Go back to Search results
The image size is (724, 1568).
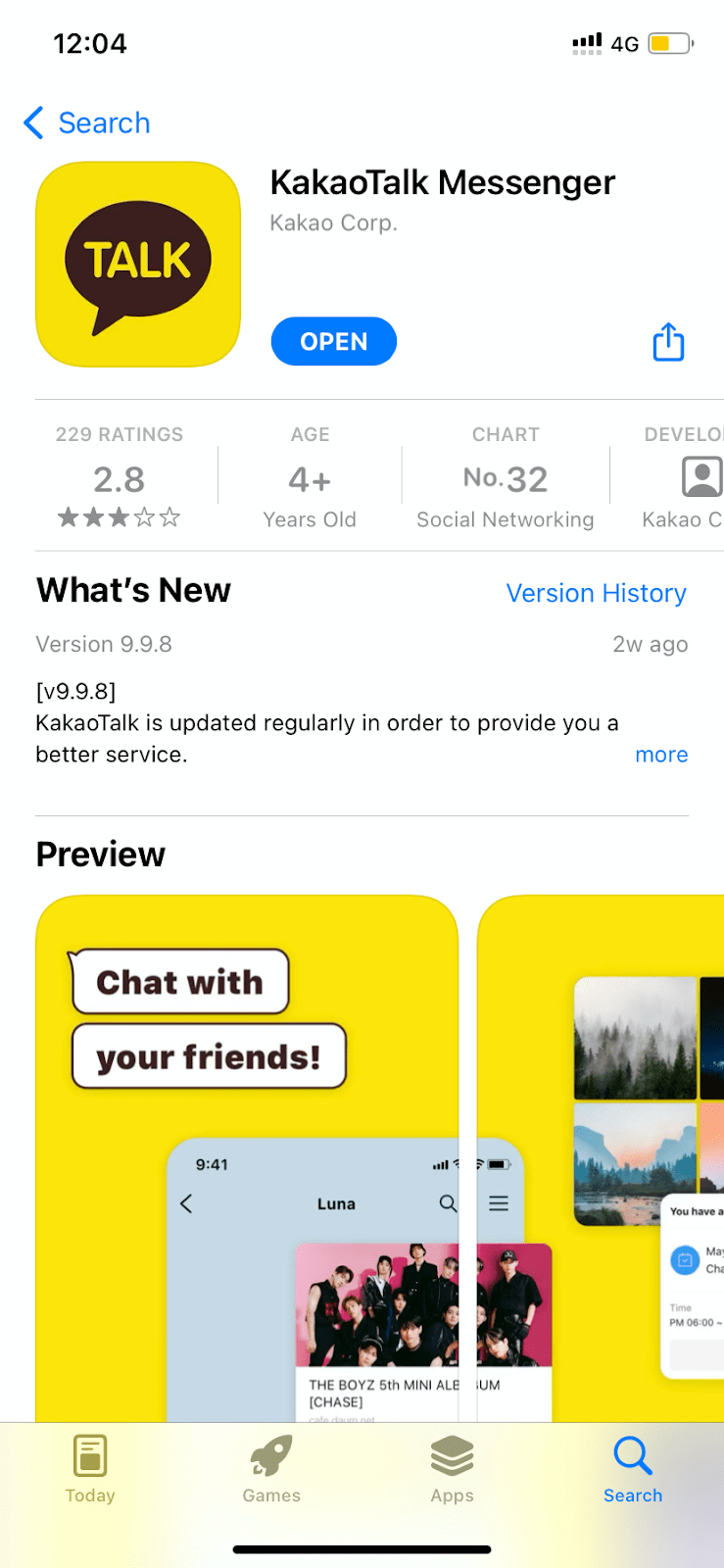tap(87, 123)
